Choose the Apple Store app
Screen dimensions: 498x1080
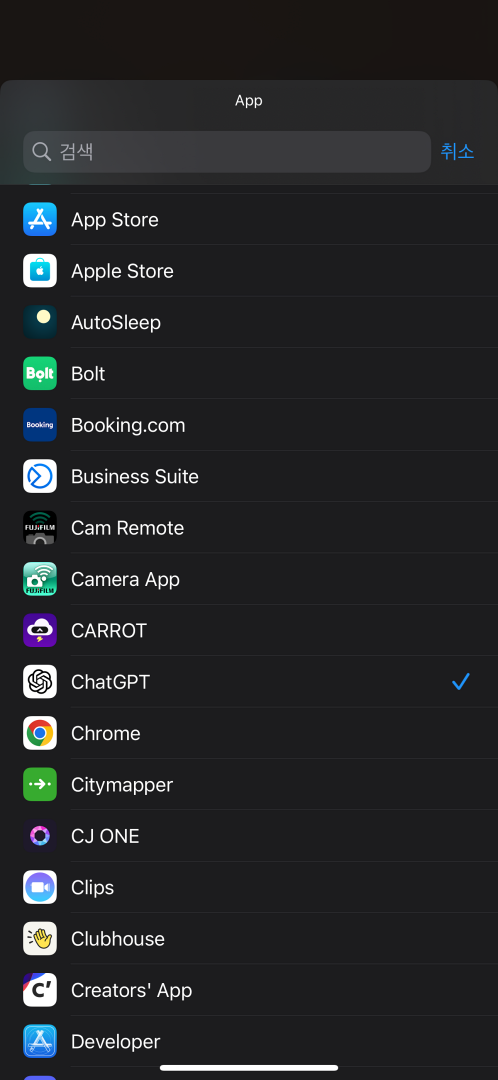(x=249, y=271)
